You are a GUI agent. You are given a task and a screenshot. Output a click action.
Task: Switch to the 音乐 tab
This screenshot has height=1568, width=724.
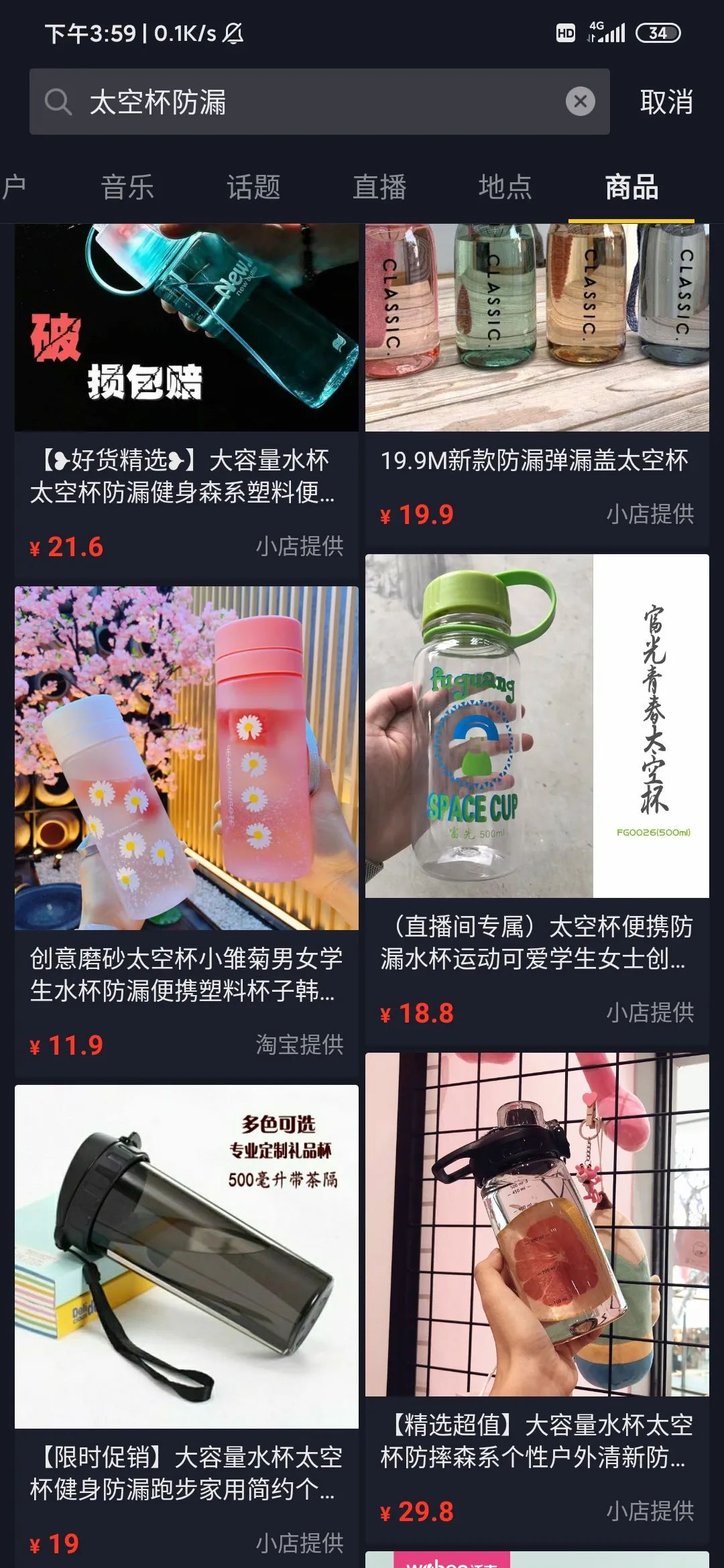tap(127, 187)
